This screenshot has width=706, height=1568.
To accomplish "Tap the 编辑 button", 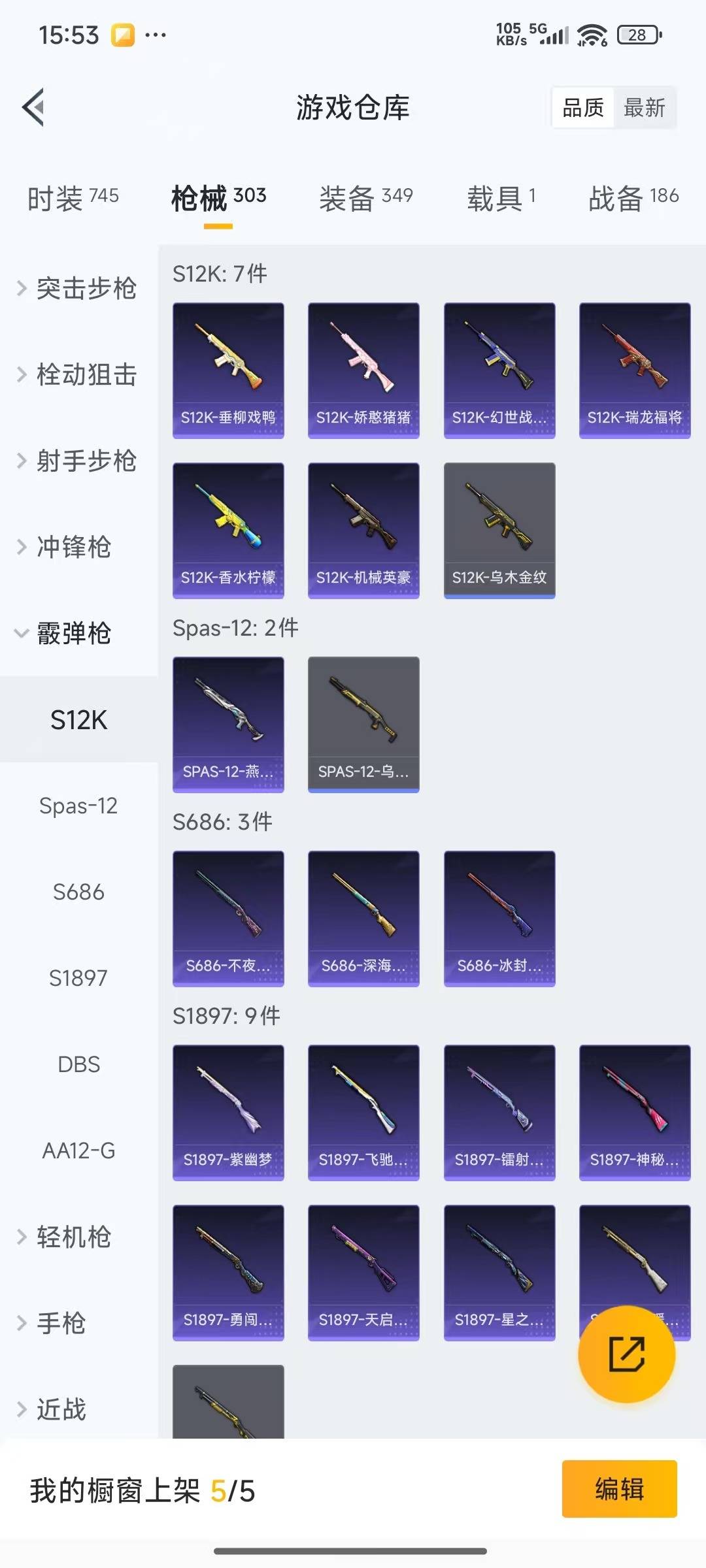I will [619, 1489].
